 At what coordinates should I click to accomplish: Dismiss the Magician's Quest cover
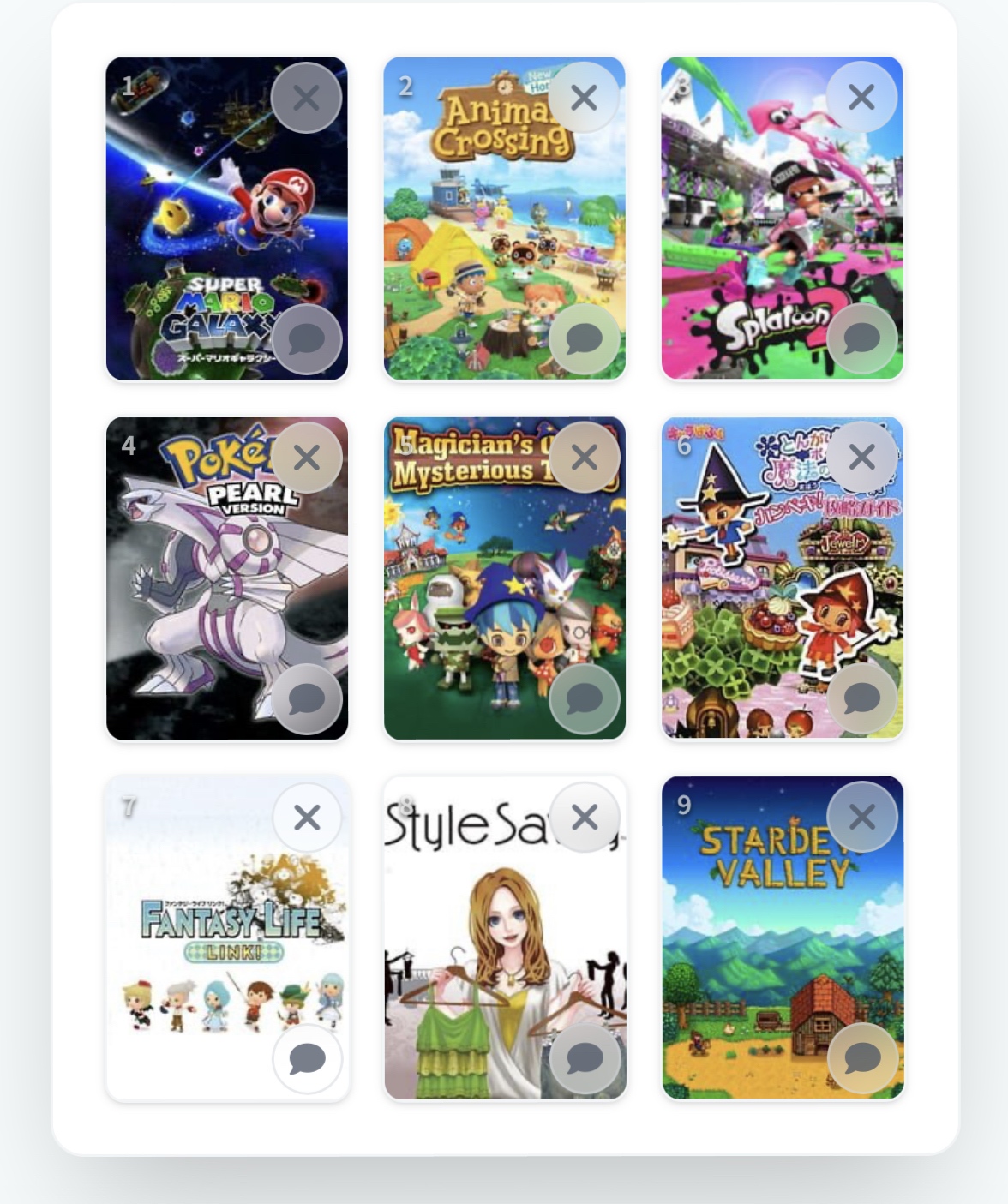(584, 458)
